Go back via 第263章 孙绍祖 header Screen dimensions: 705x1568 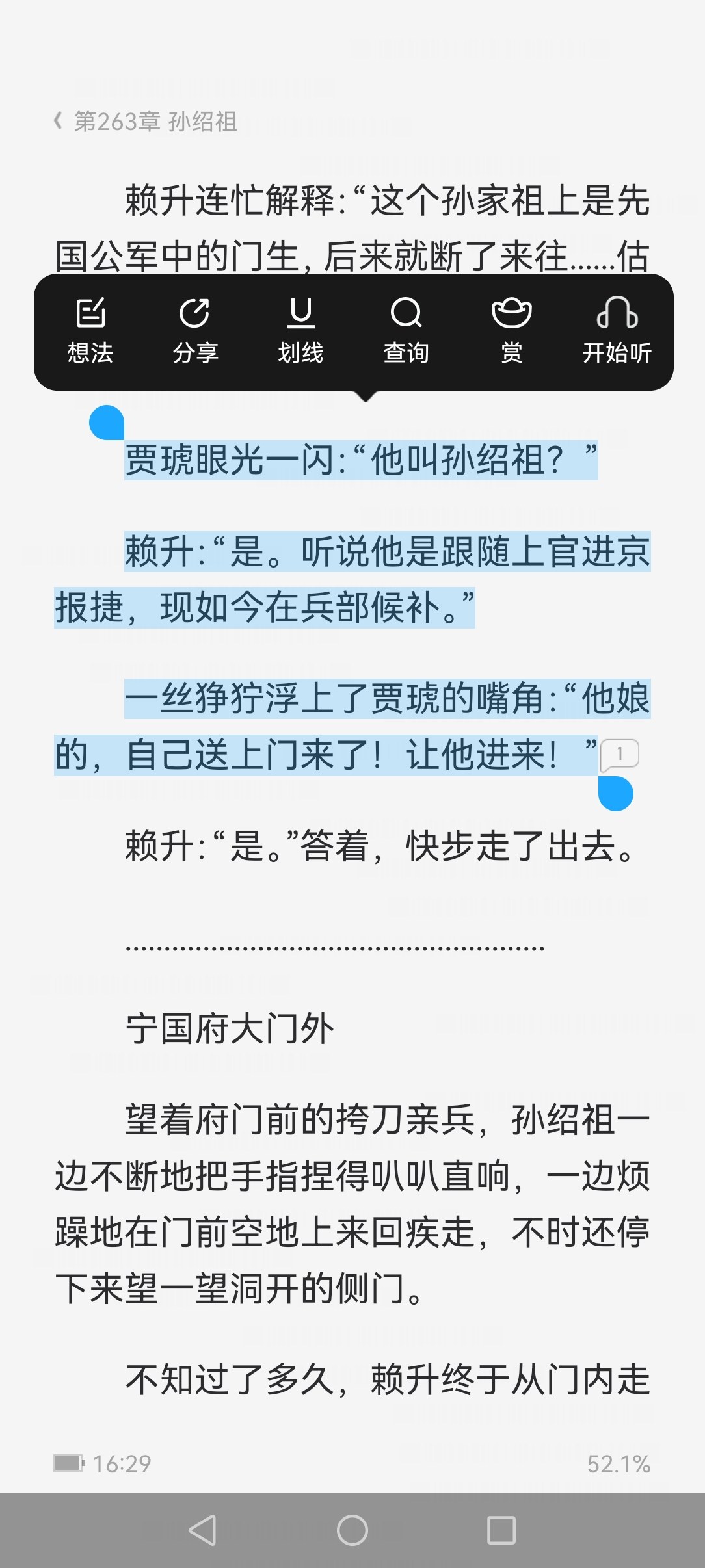pyautogui.click(x=146, y=122)
